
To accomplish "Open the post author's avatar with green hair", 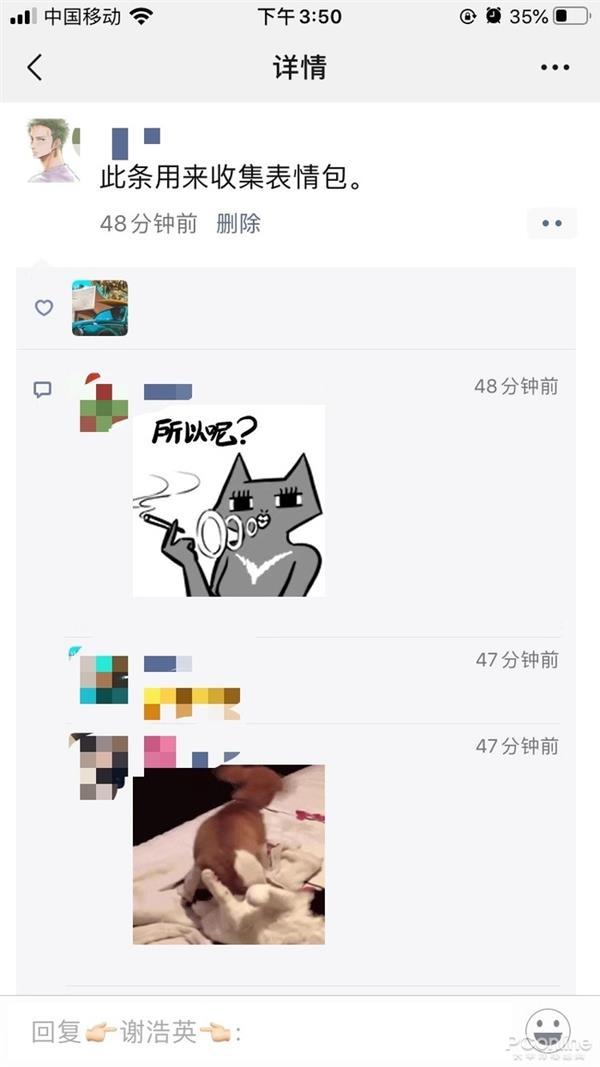I will point(53,150).
